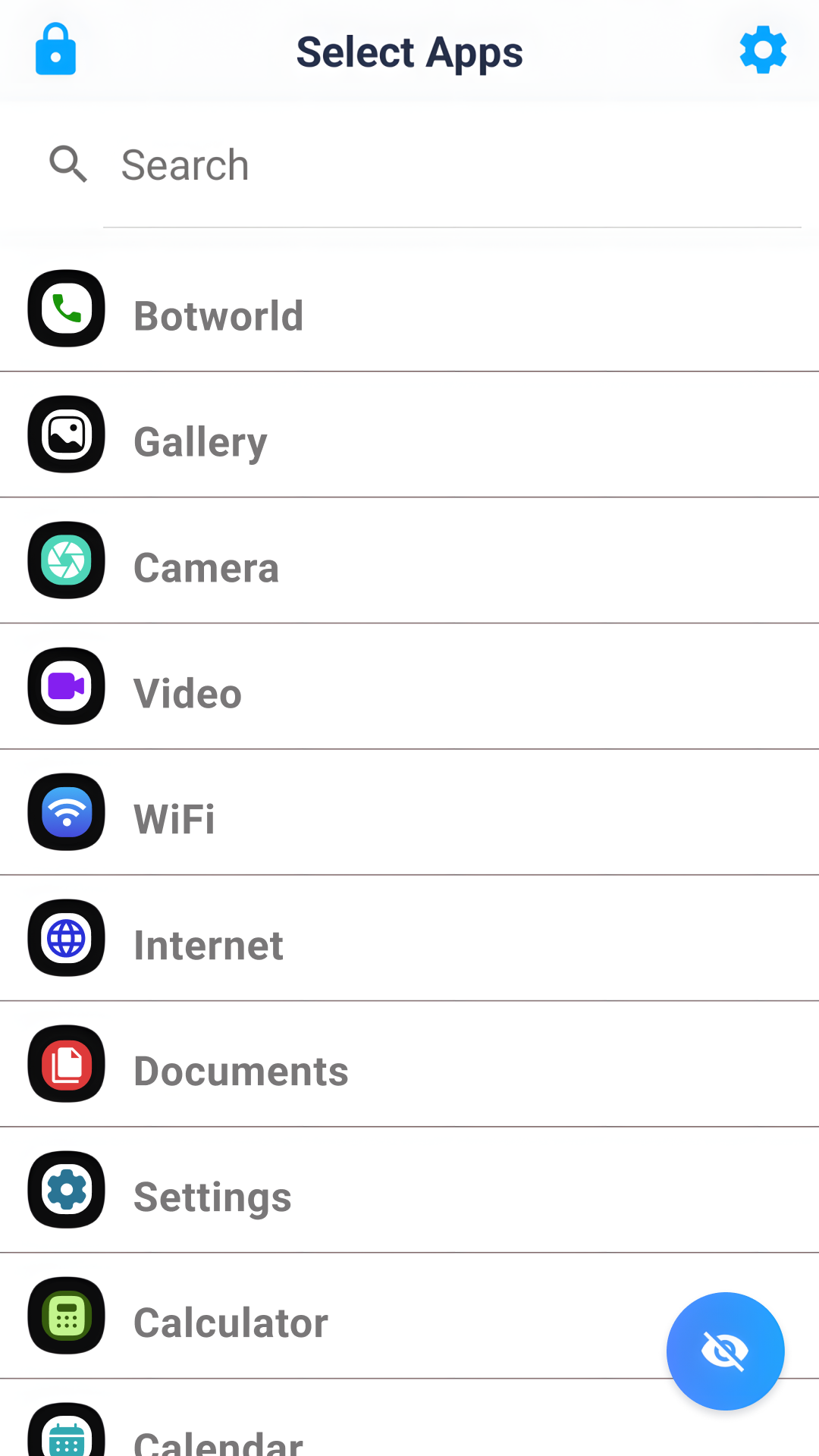Open the Internet globe icon

click(x=66, y=938)
